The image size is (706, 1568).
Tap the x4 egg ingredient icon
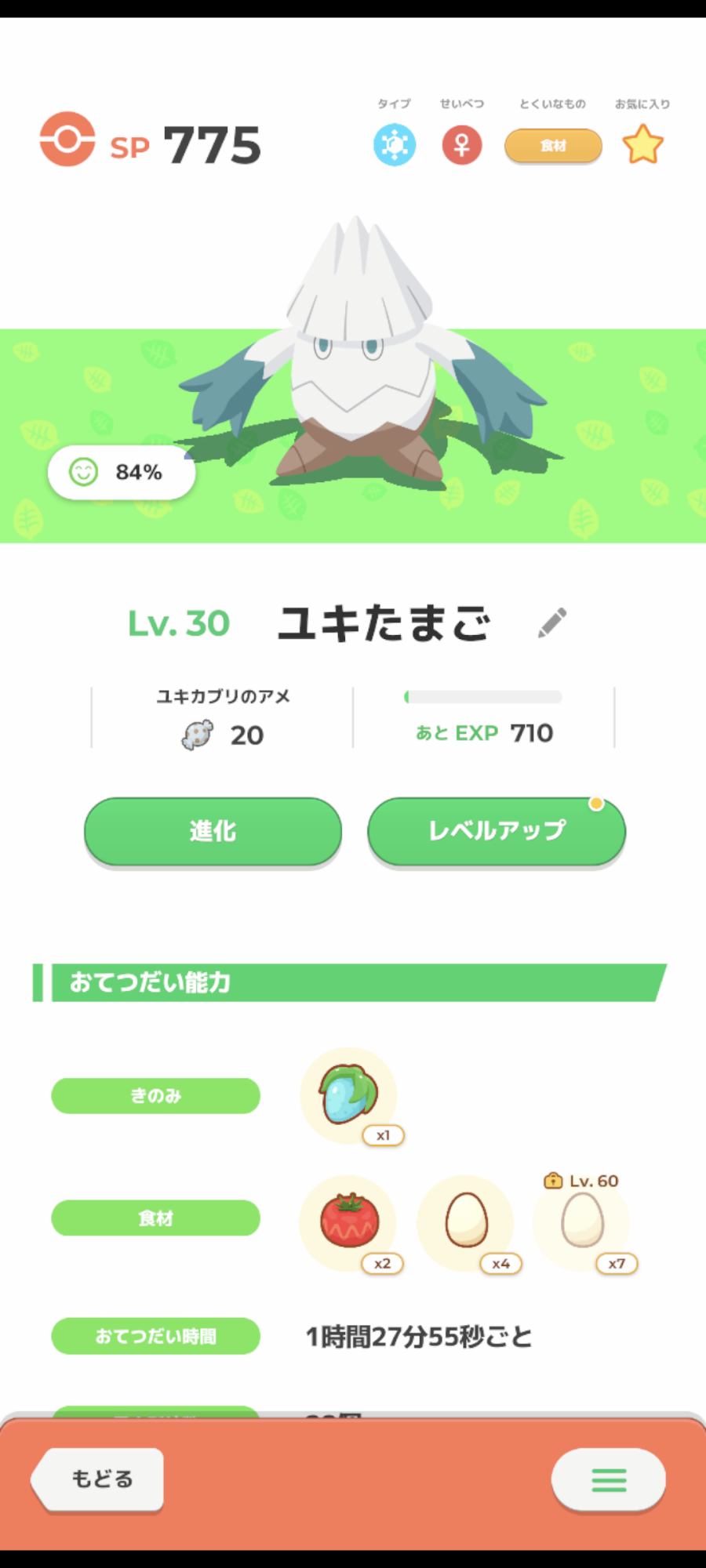466,1222
